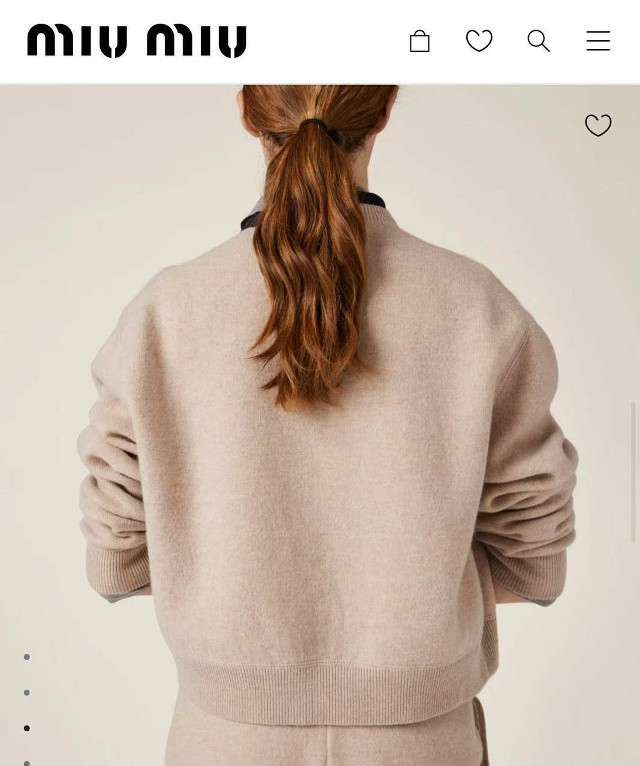640x766 pixels.
Task: Select the second image indicator dot
Action: [x=27, y=692]
